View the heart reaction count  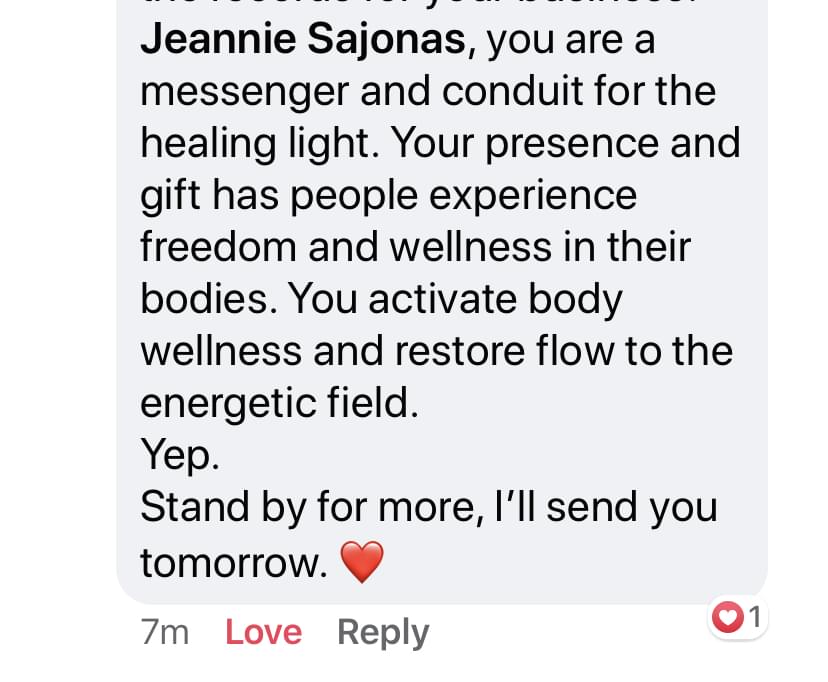click(737, 618)
